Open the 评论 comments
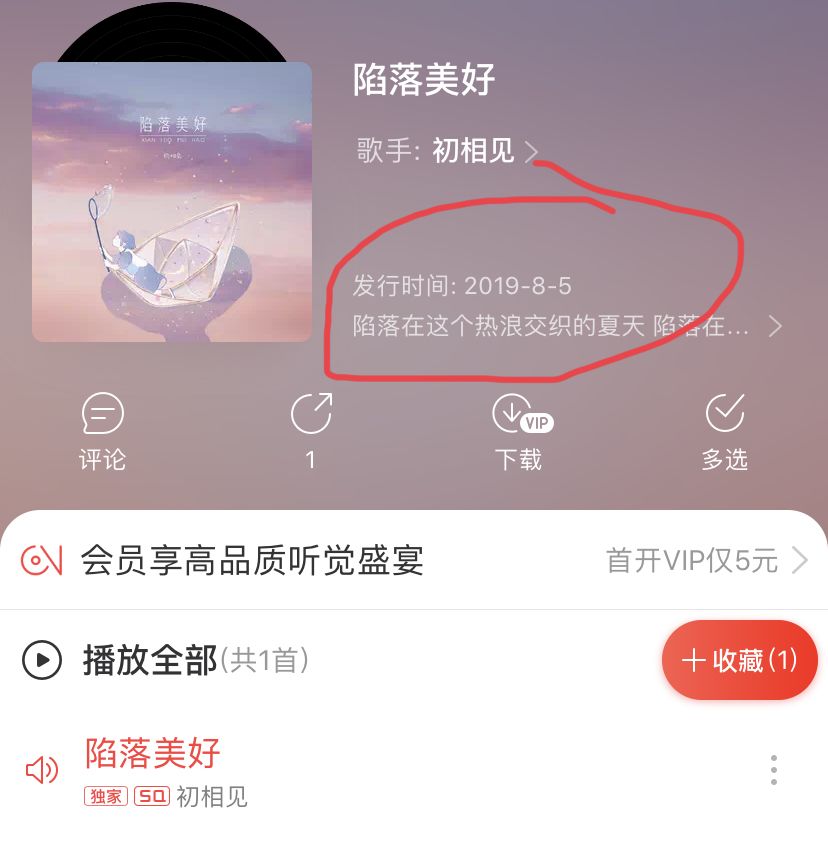The width and height of the screenshot is (828, 842). click(103, 431)
